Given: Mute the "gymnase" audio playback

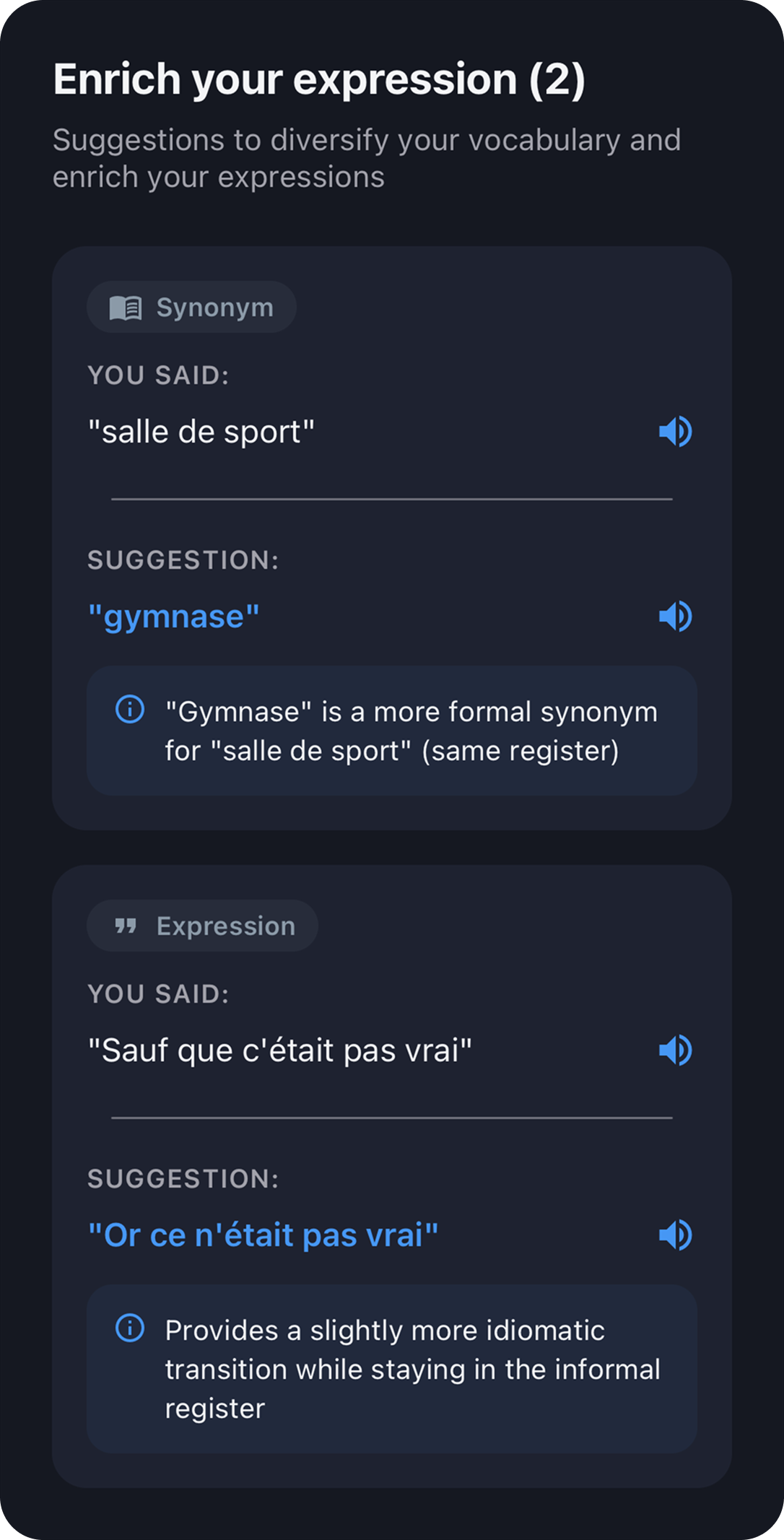Looking at the screenshot, I should pos(676,616).
